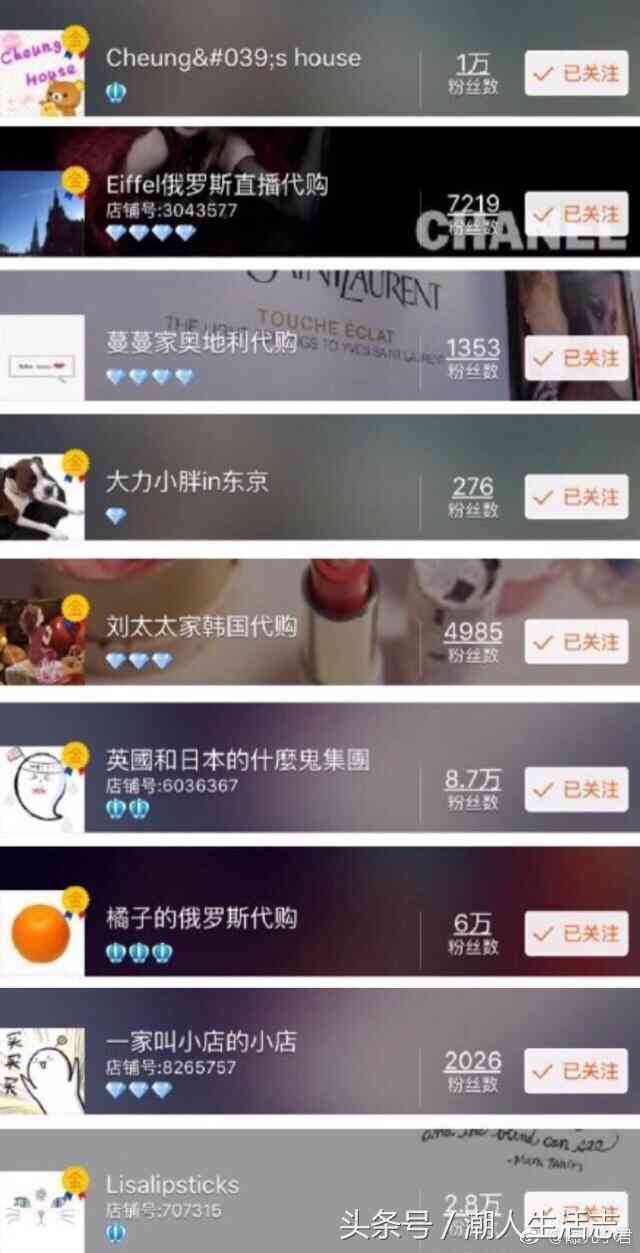Tap 已关注 next to 刘太太家韩国代购
This screenshot has width=640, height=1253.
576,642
